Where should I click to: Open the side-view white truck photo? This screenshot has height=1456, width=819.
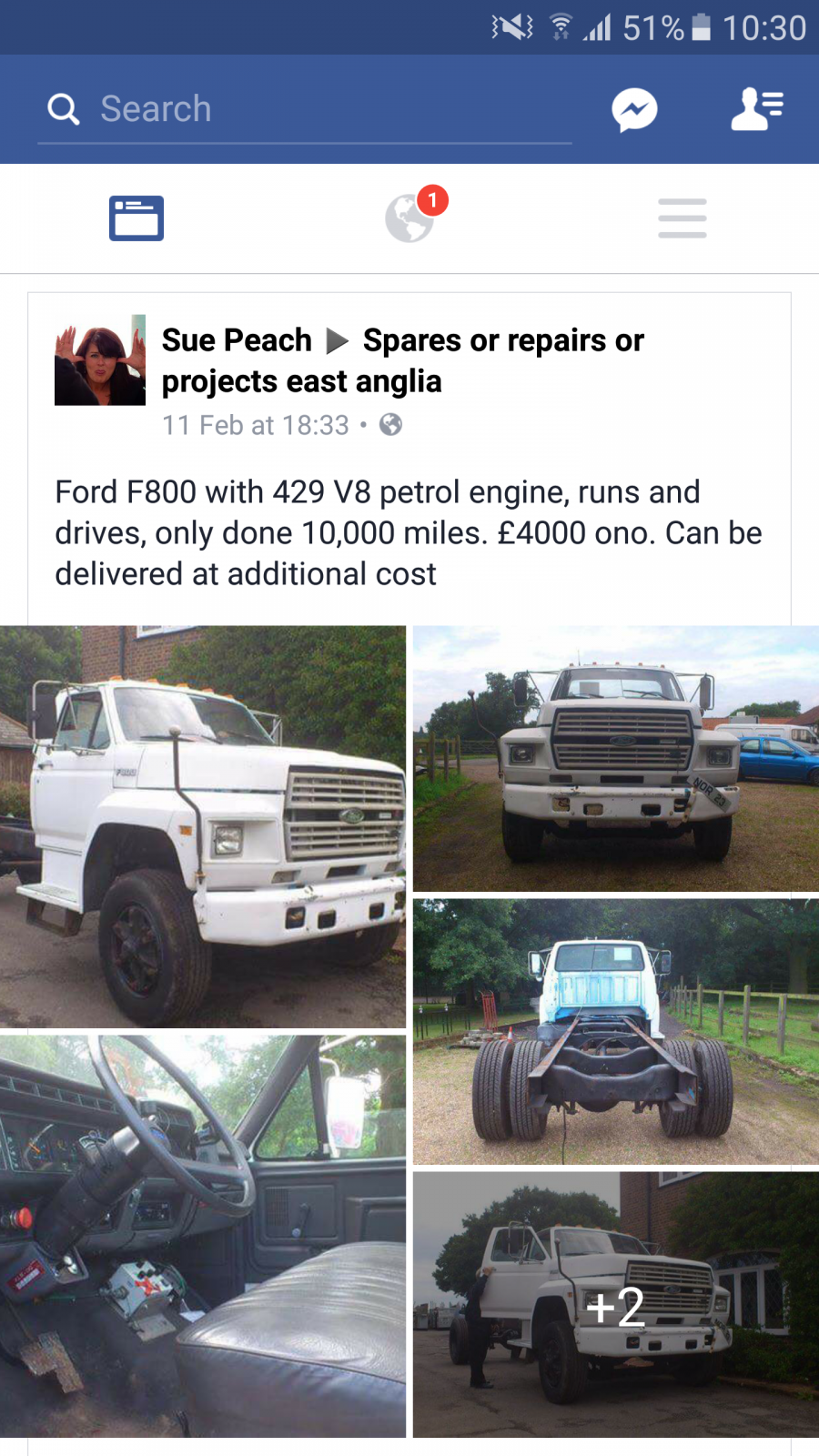tap(203, 827)
